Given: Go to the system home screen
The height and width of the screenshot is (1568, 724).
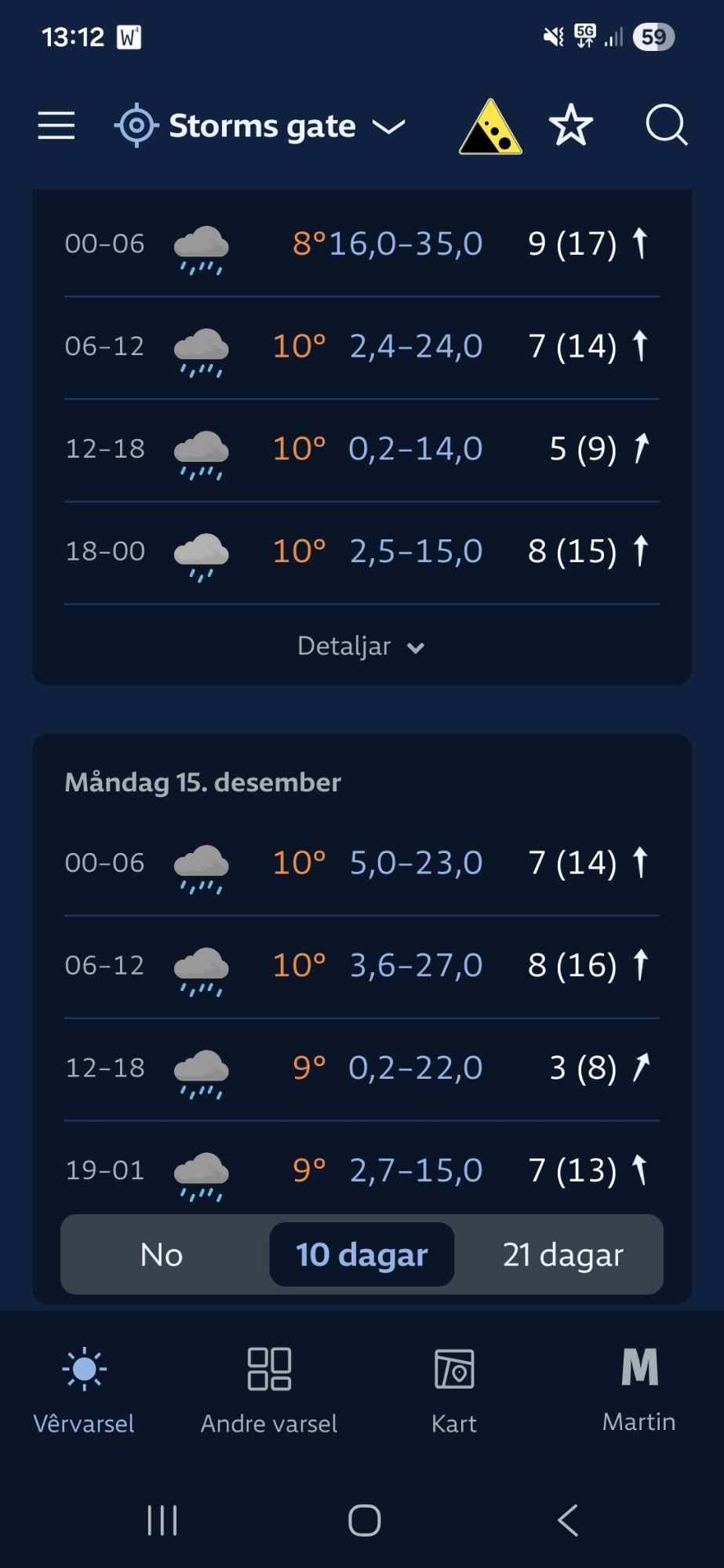Looking at the screenshot, I should click(x=365, y=1520).
